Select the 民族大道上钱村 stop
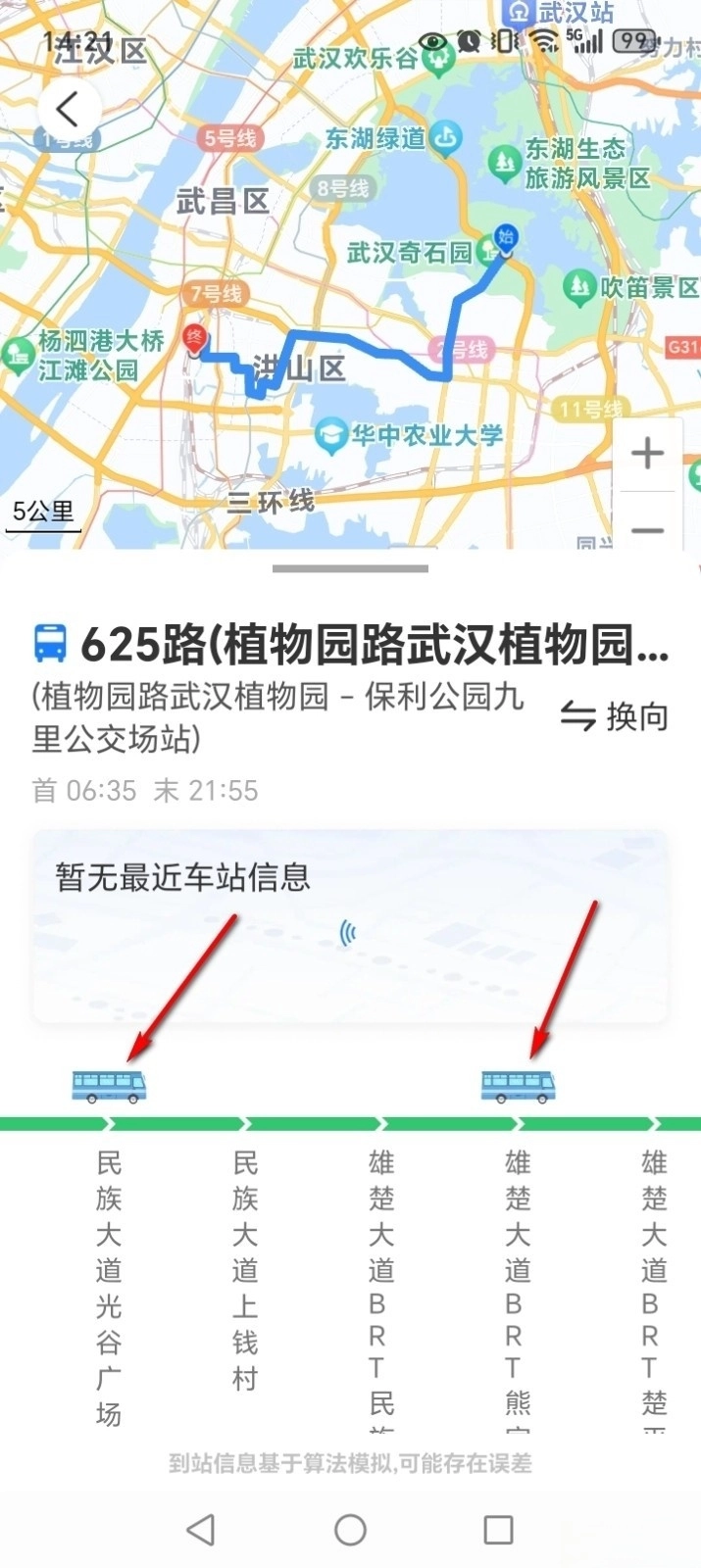 pos(245,1269)
